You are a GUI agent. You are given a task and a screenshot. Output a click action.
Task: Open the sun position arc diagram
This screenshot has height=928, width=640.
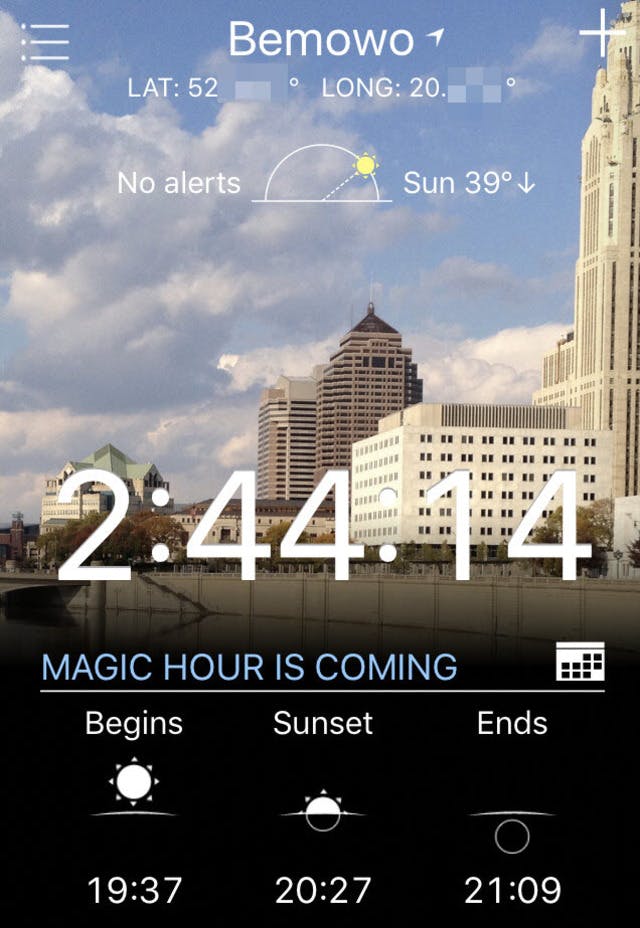[x=322, y=176]
